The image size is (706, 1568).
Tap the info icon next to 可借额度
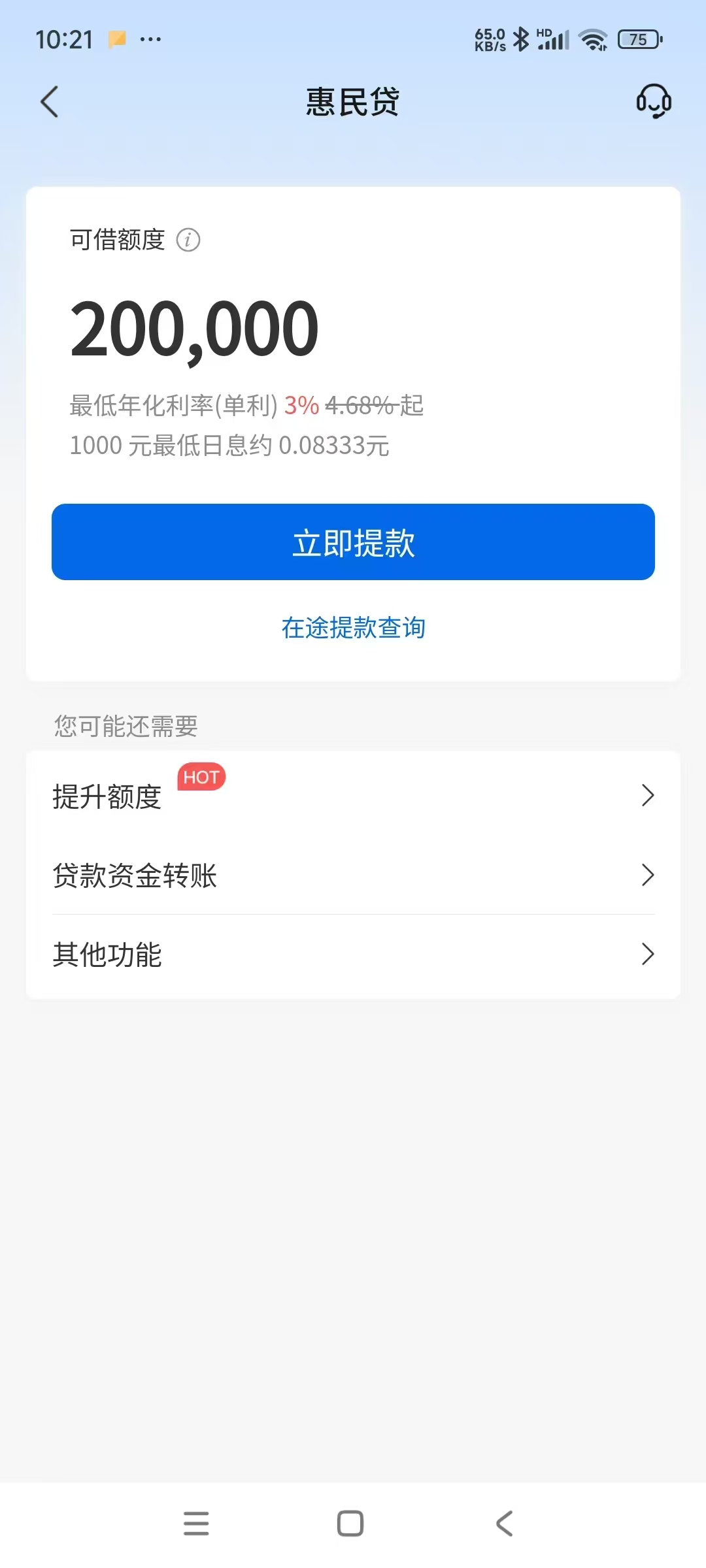pos(188,240)
